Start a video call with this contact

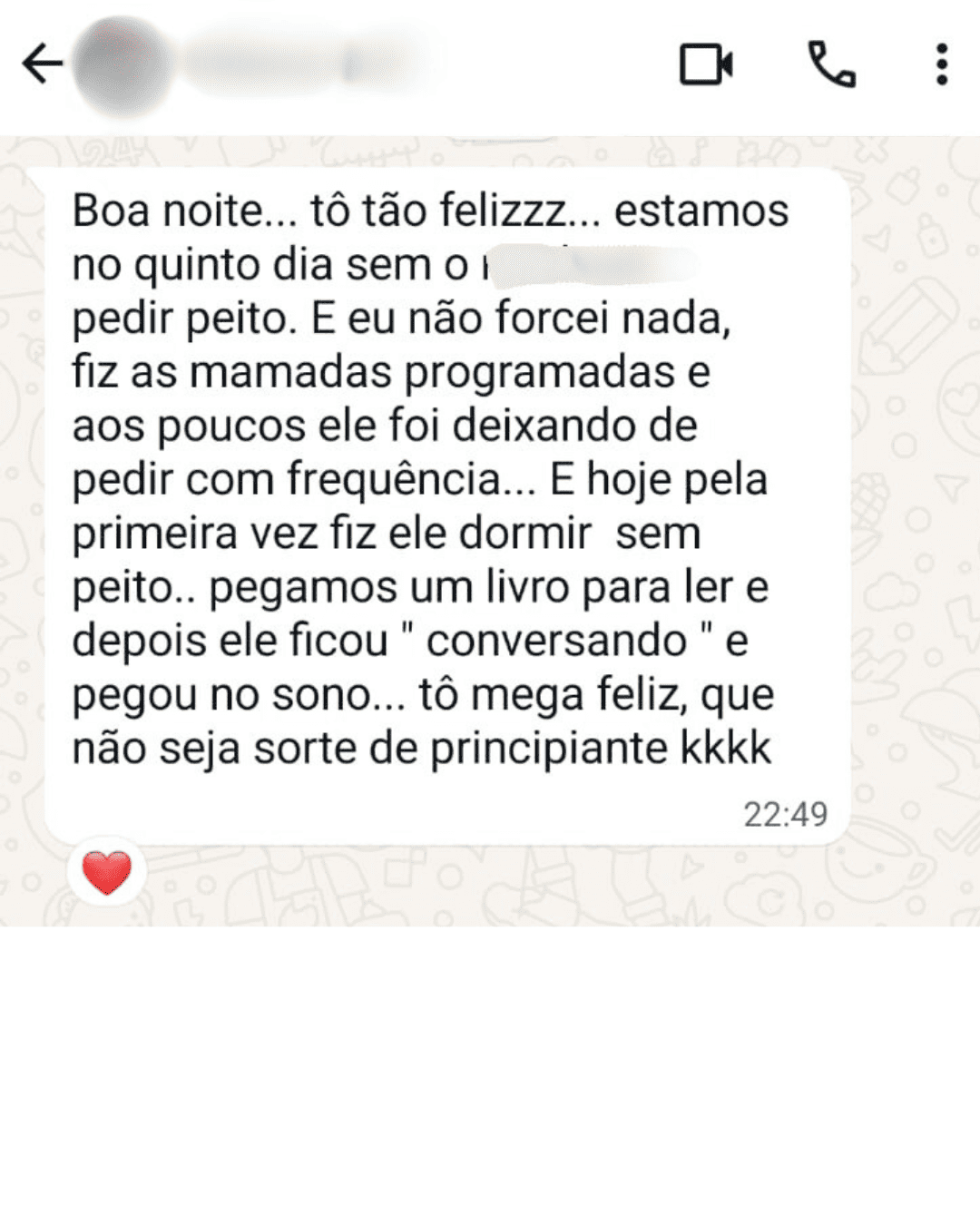point(706,64)
